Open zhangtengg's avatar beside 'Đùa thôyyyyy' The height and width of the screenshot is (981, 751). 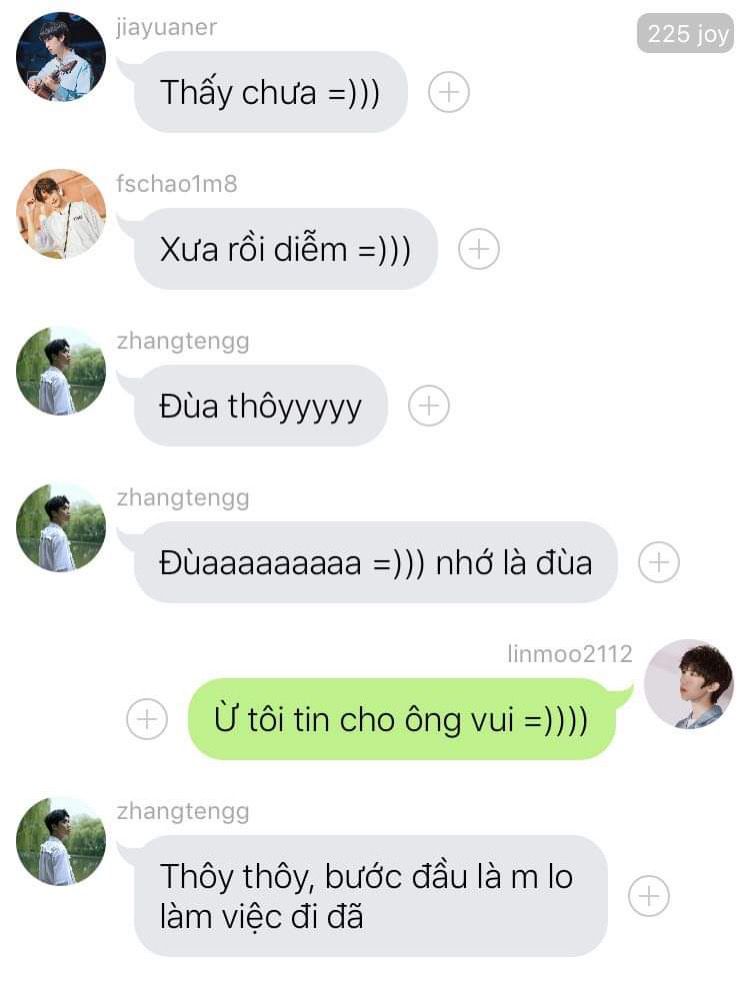pos(61,370)
